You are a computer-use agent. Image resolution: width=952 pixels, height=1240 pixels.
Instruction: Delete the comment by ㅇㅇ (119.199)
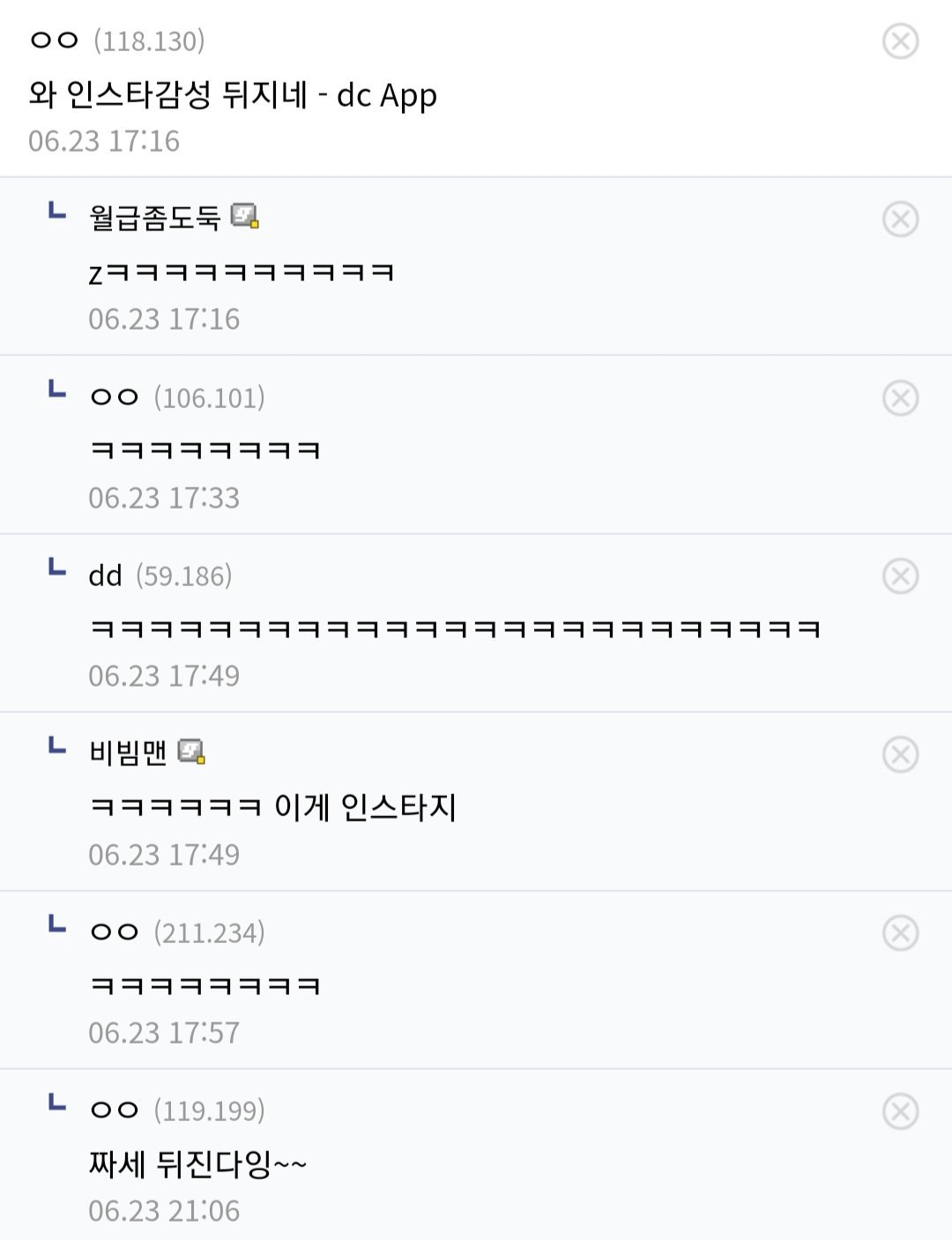pyautogui.click(x=899, y=1111)
